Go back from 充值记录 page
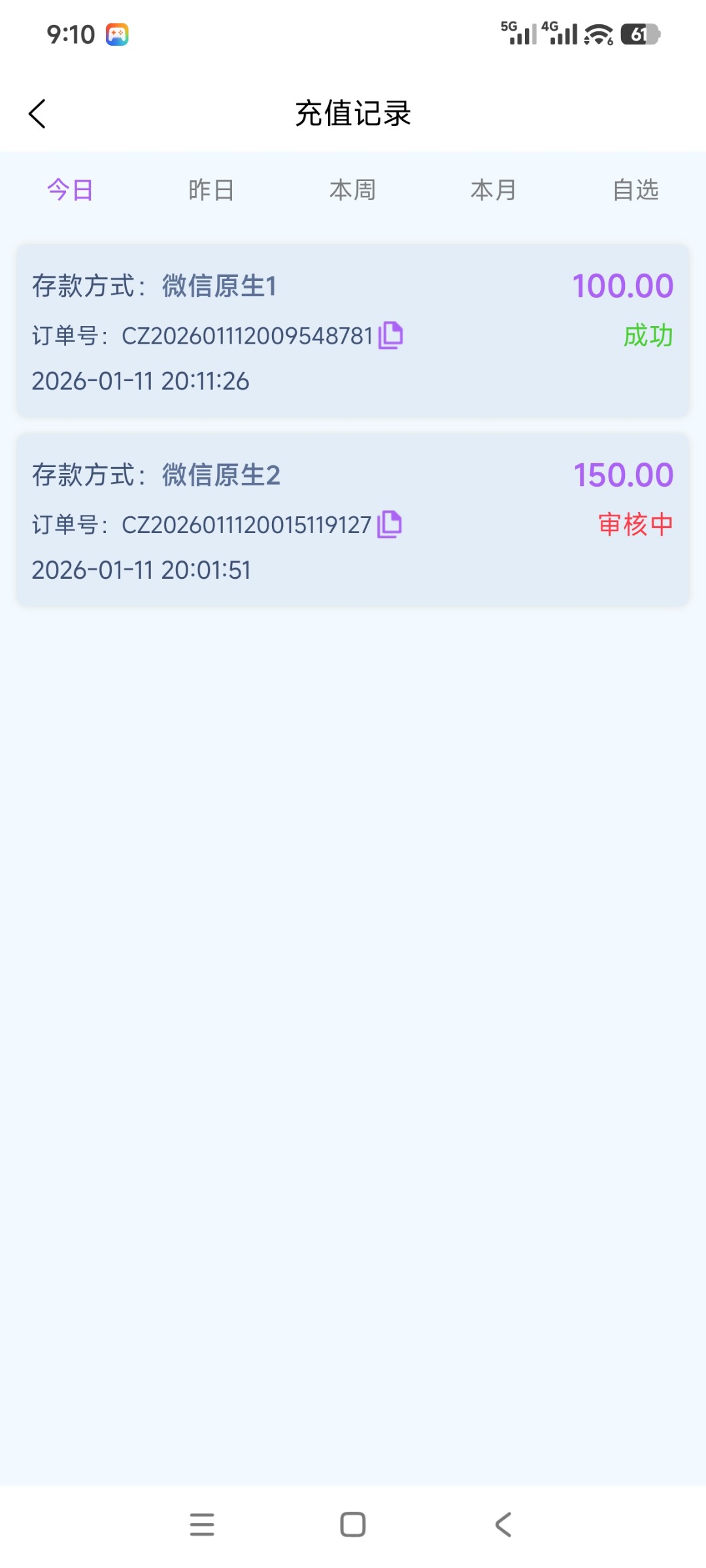The height and width of the screenshot is (1568, 706). 38,114
